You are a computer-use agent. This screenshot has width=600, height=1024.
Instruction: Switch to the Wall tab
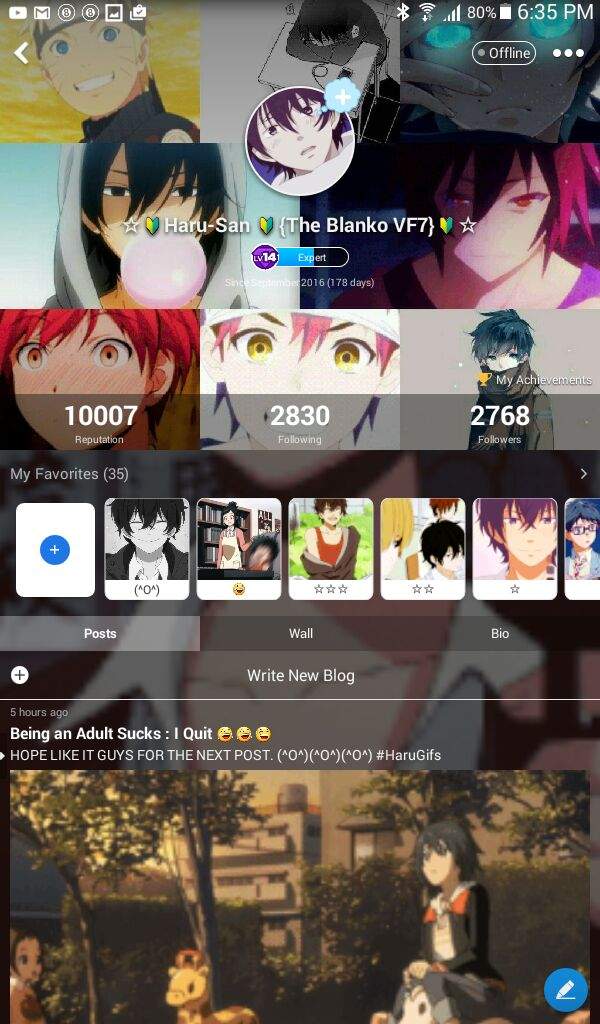click(301, 633)
